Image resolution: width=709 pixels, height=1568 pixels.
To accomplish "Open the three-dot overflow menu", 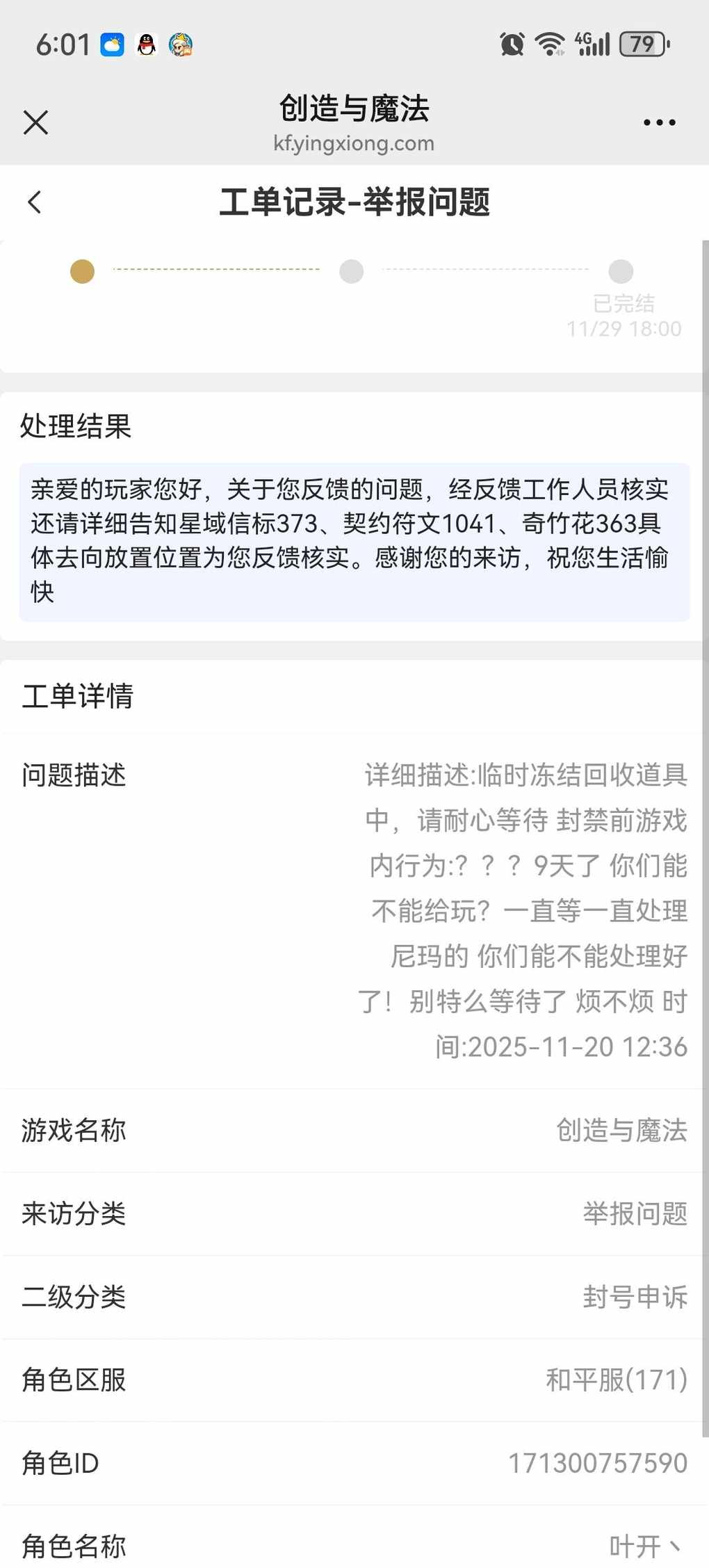I will pyautogui.click(x=659, y=122).
